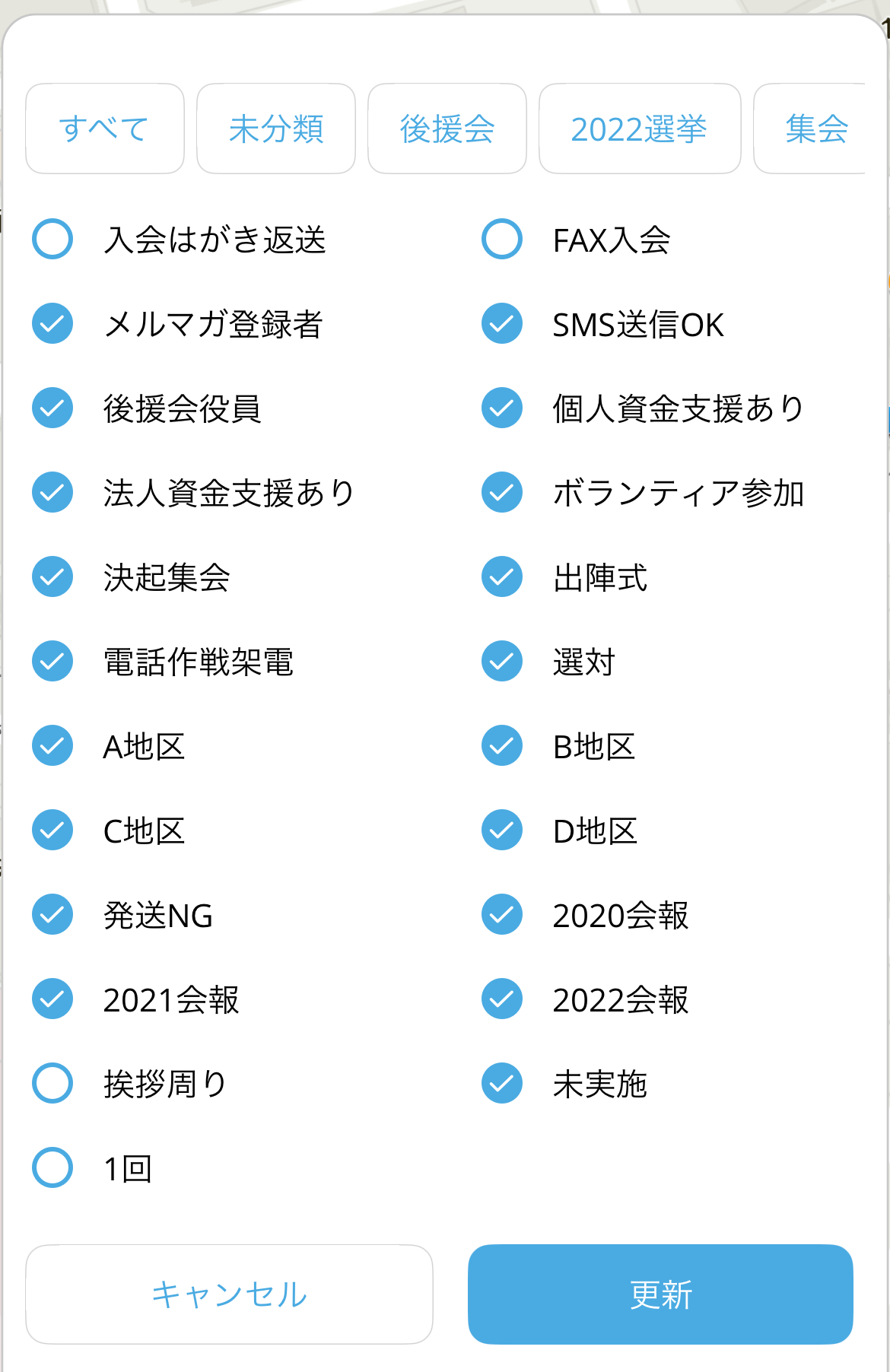Image resolution: width=890 pixels, height=1372 pixels.
Task: Switch to the 集会 category
Action: point(814,129)
